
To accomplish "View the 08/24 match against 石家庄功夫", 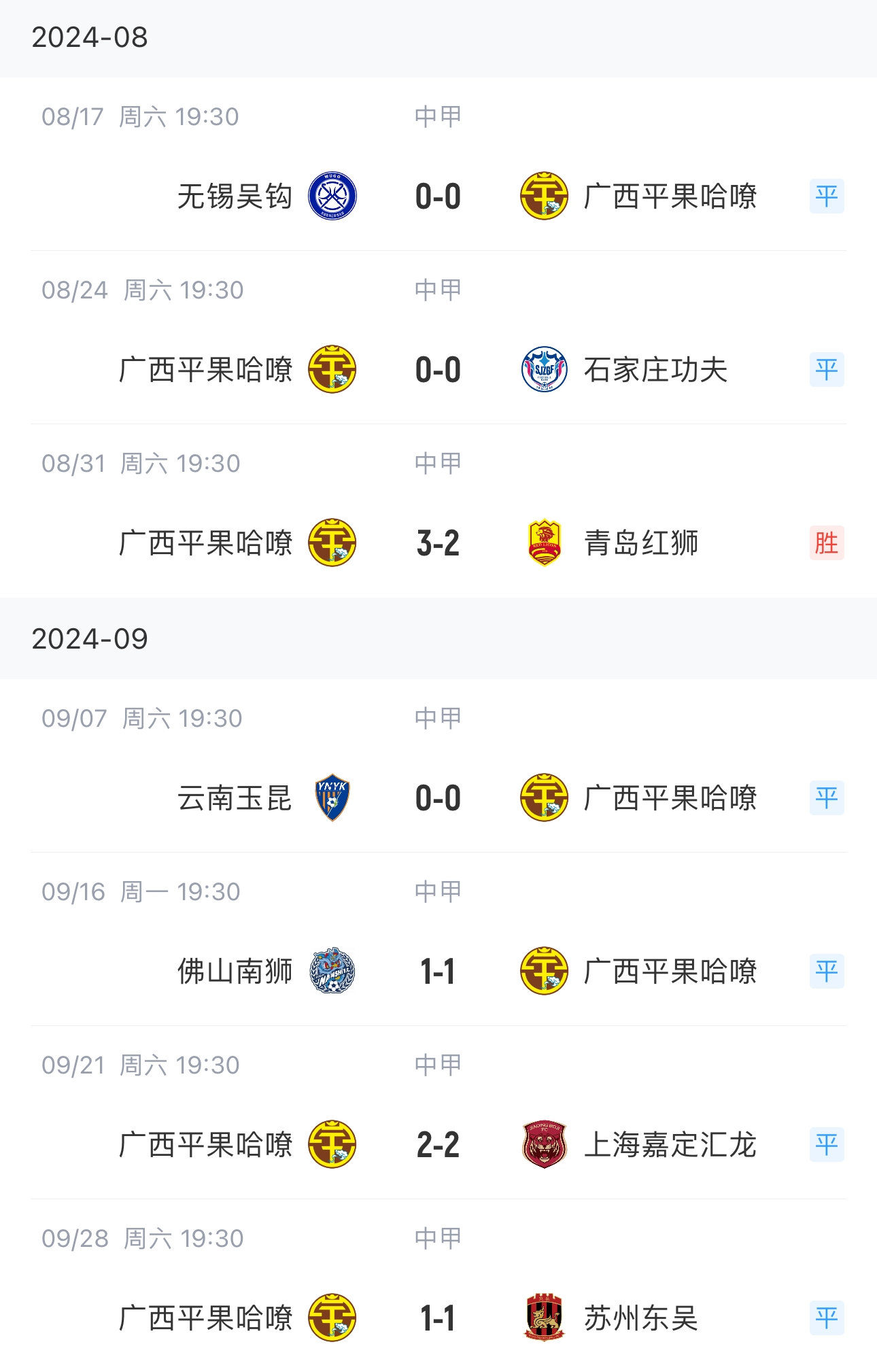I will (438, 369).
